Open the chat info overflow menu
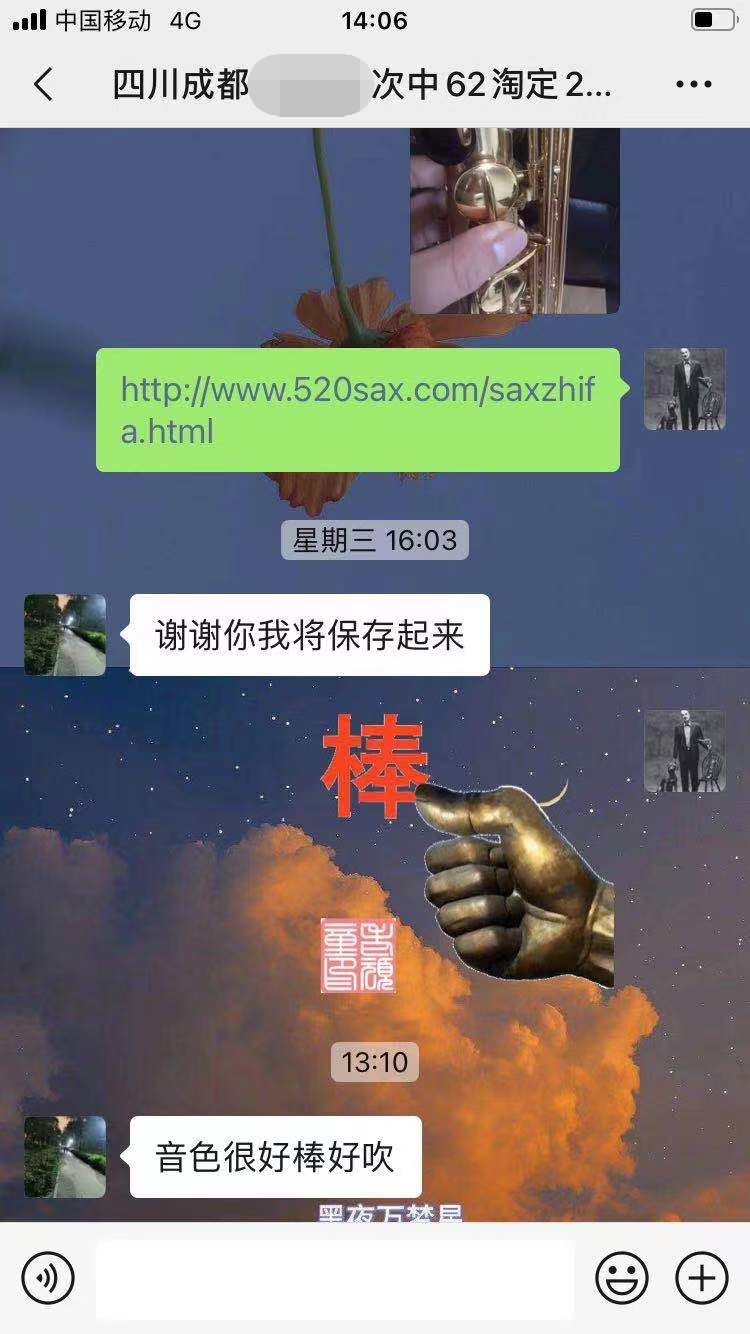The width and height of the screenshot is (750, 1334). click(x=693, y=85)
